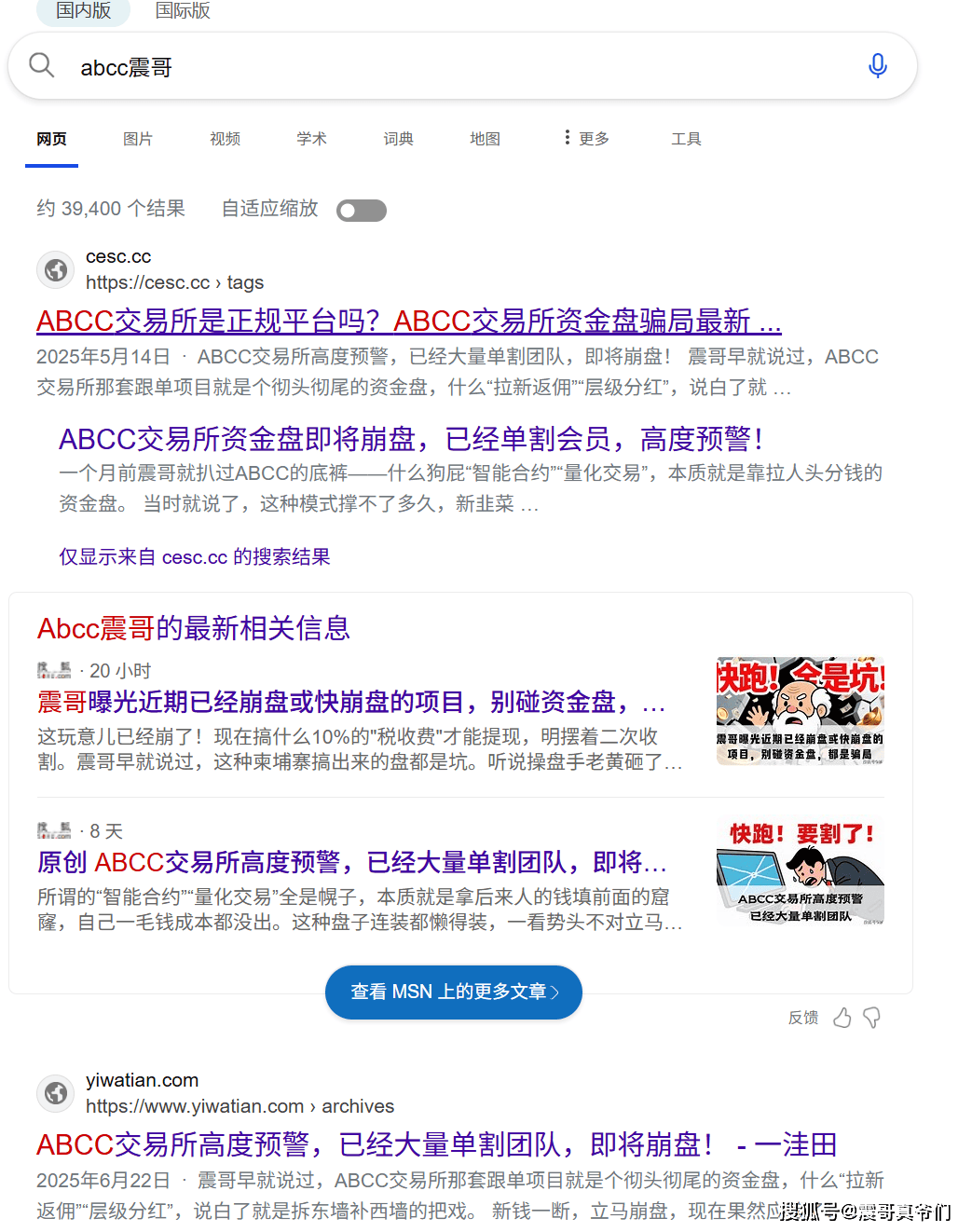
Task: Open the 原创 ABCC交易所高度预警 article
Action: [x=350, y=862]
